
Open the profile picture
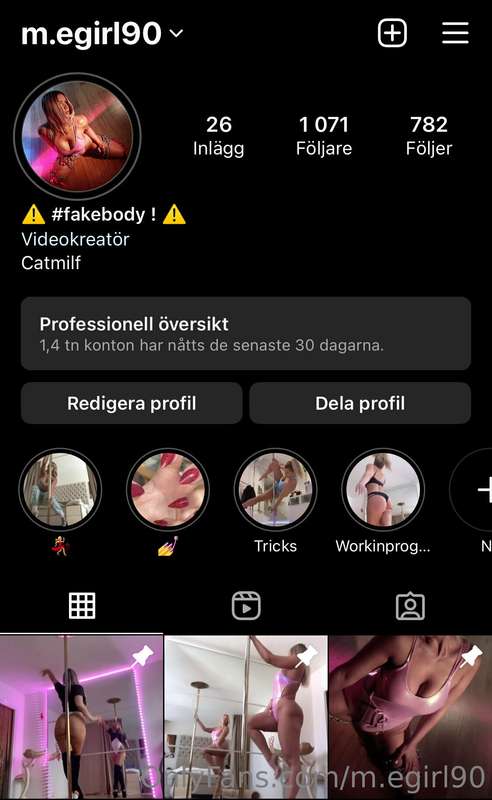(77, 136)
